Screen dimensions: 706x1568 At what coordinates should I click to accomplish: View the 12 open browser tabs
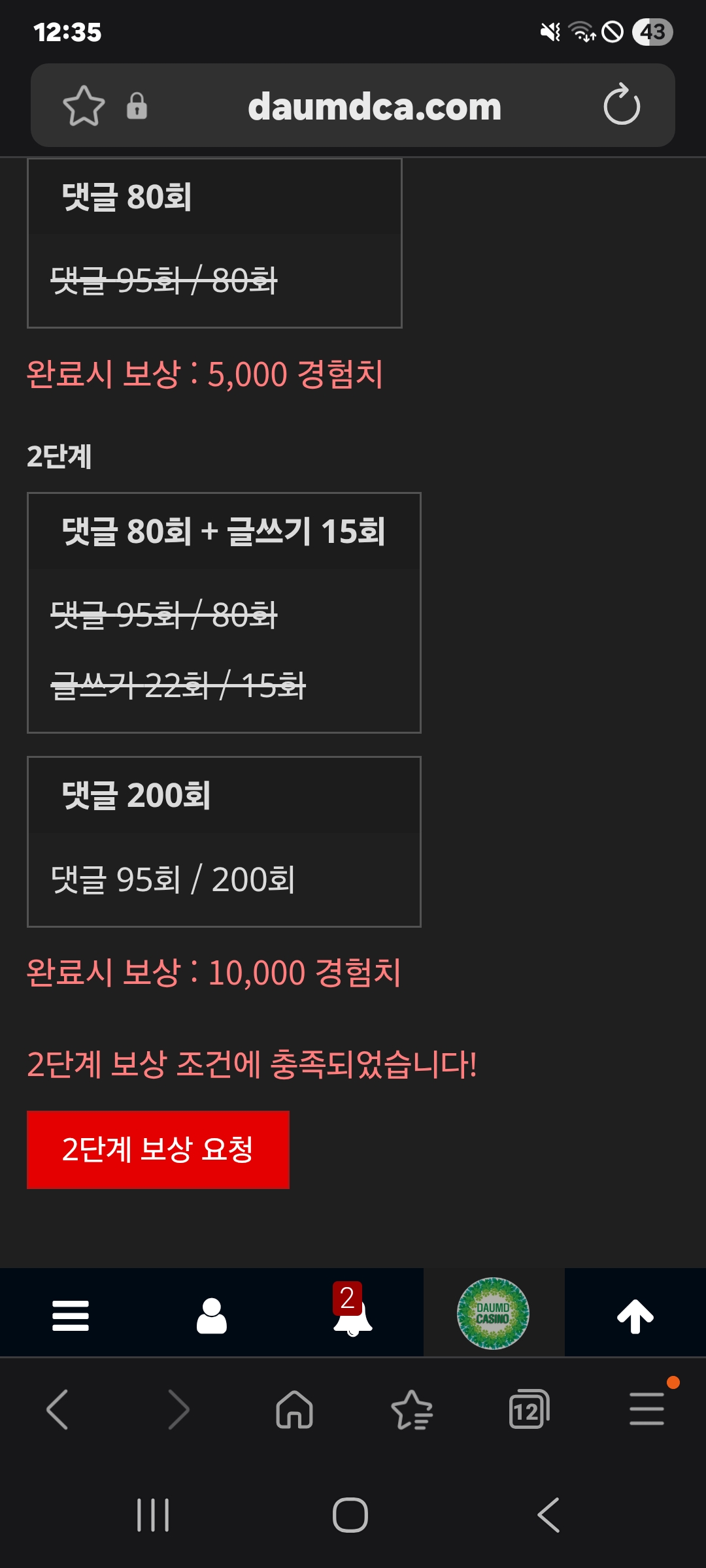coord(528,1409)
